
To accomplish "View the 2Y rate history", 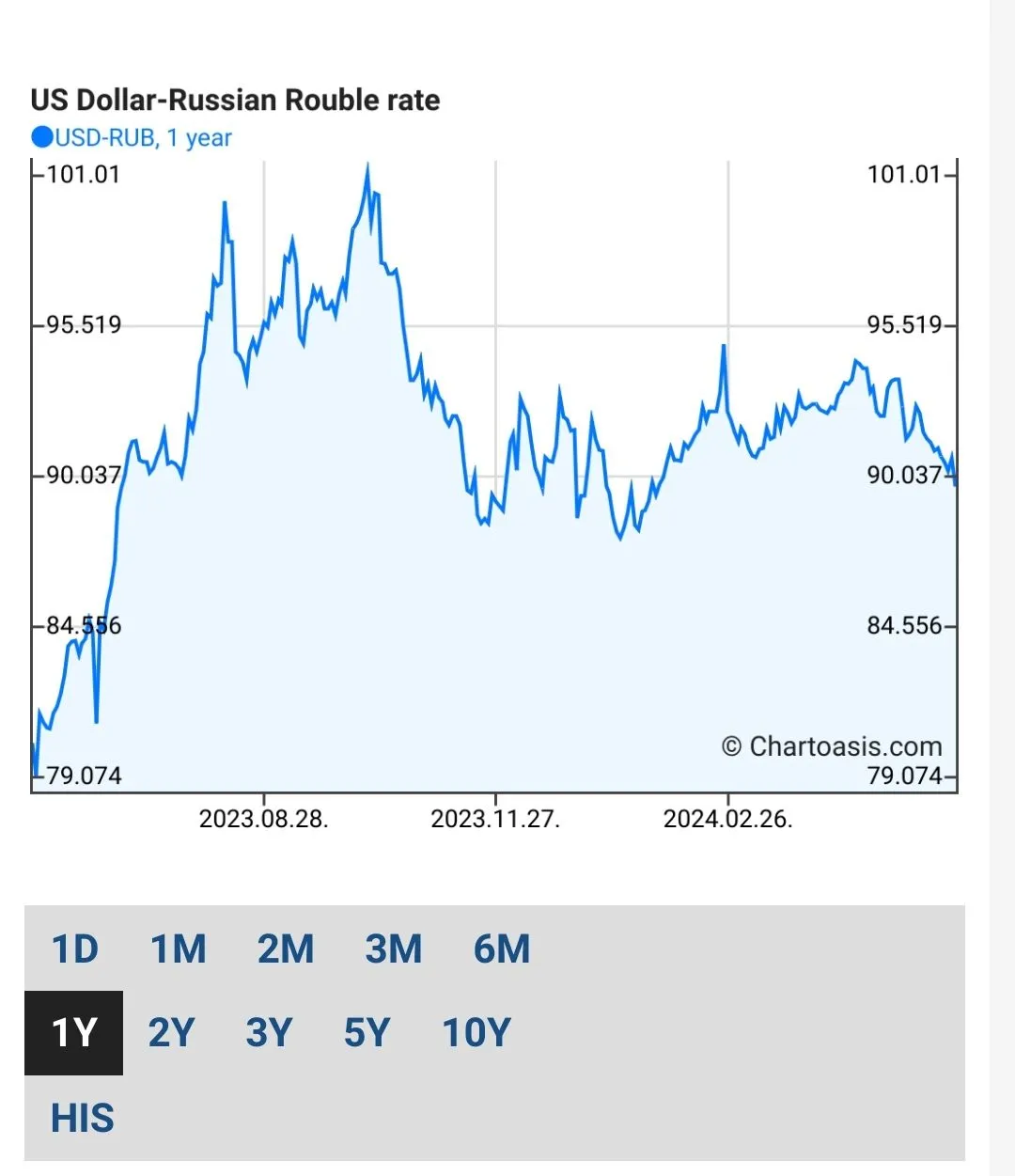I will (x=171, y=1032).
